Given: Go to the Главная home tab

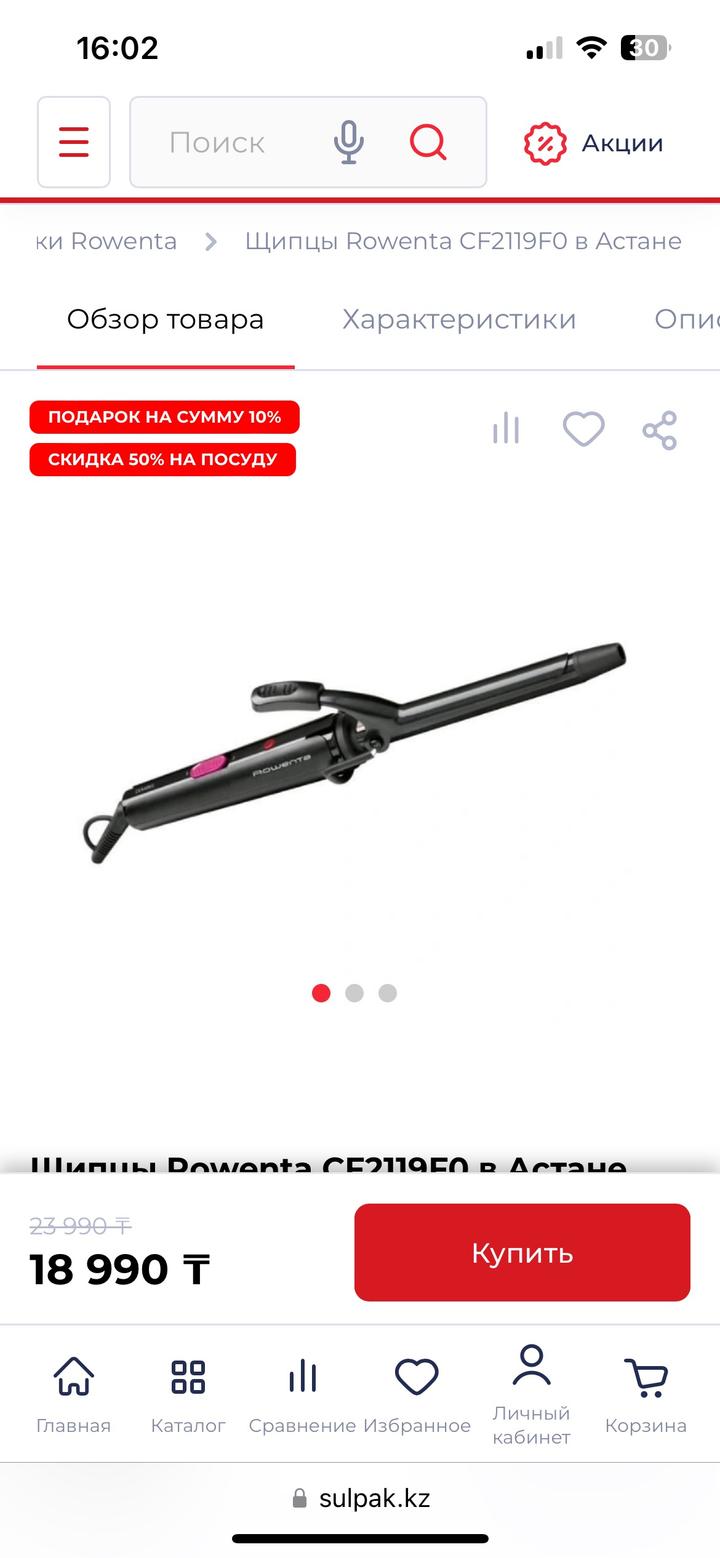Looking at the screenshot, I should pyautogui.click(x=73, y=1394).
